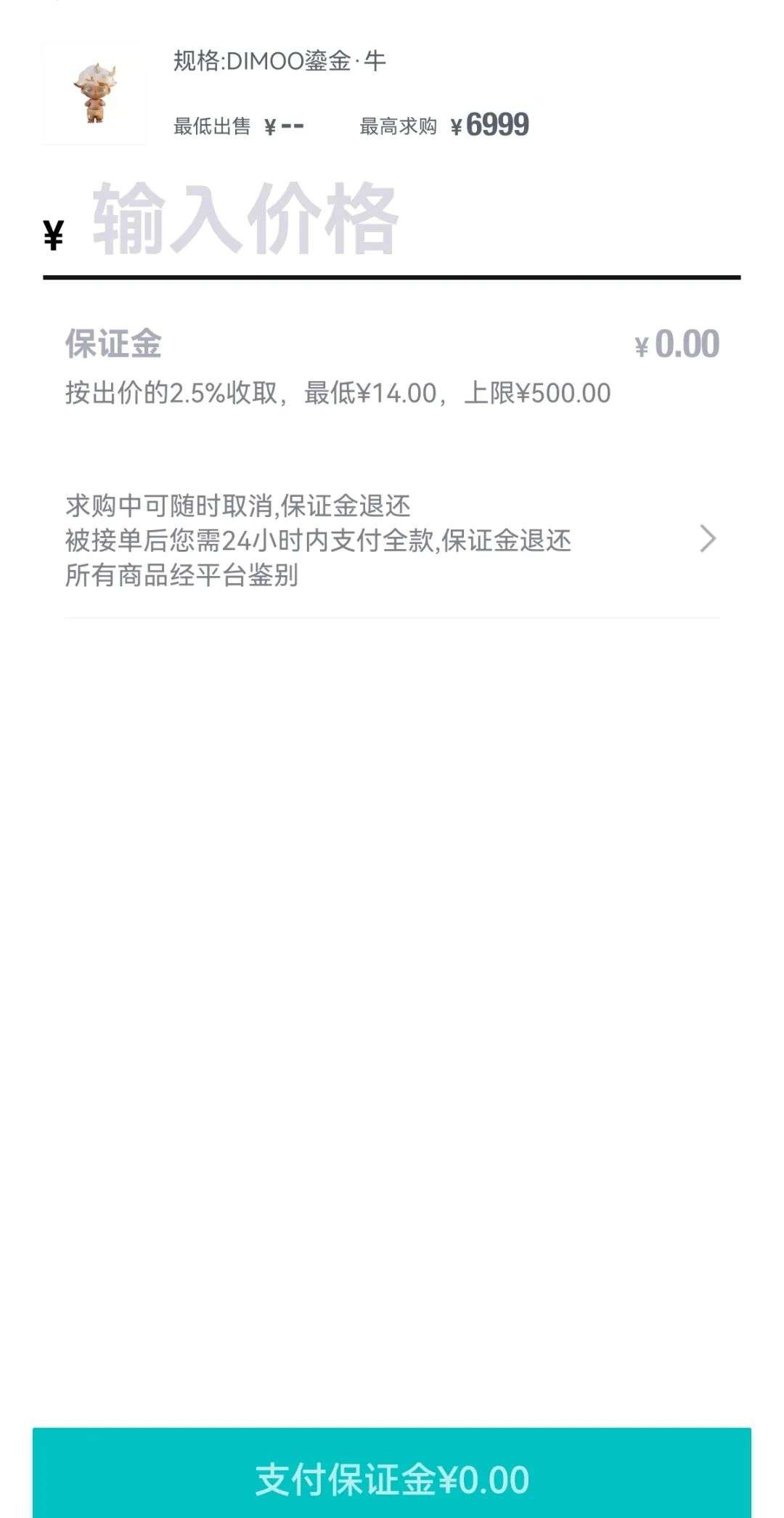Open the 求购 deposit rules details

click(707, 539)
